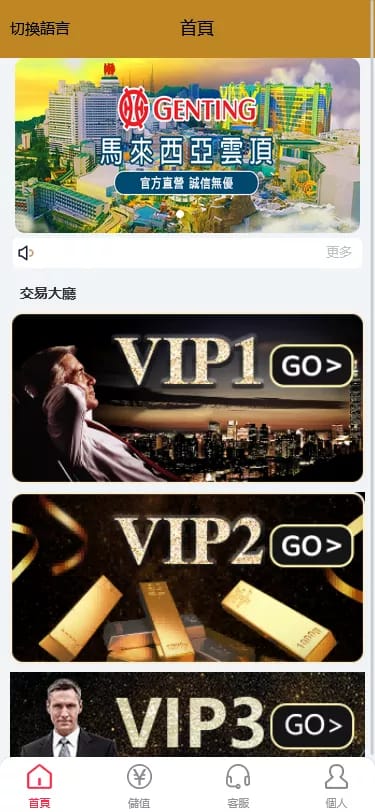Viewport: 375px width, 812px height.
Task: Switch to the 首頁 home tab
Action: 39,786
